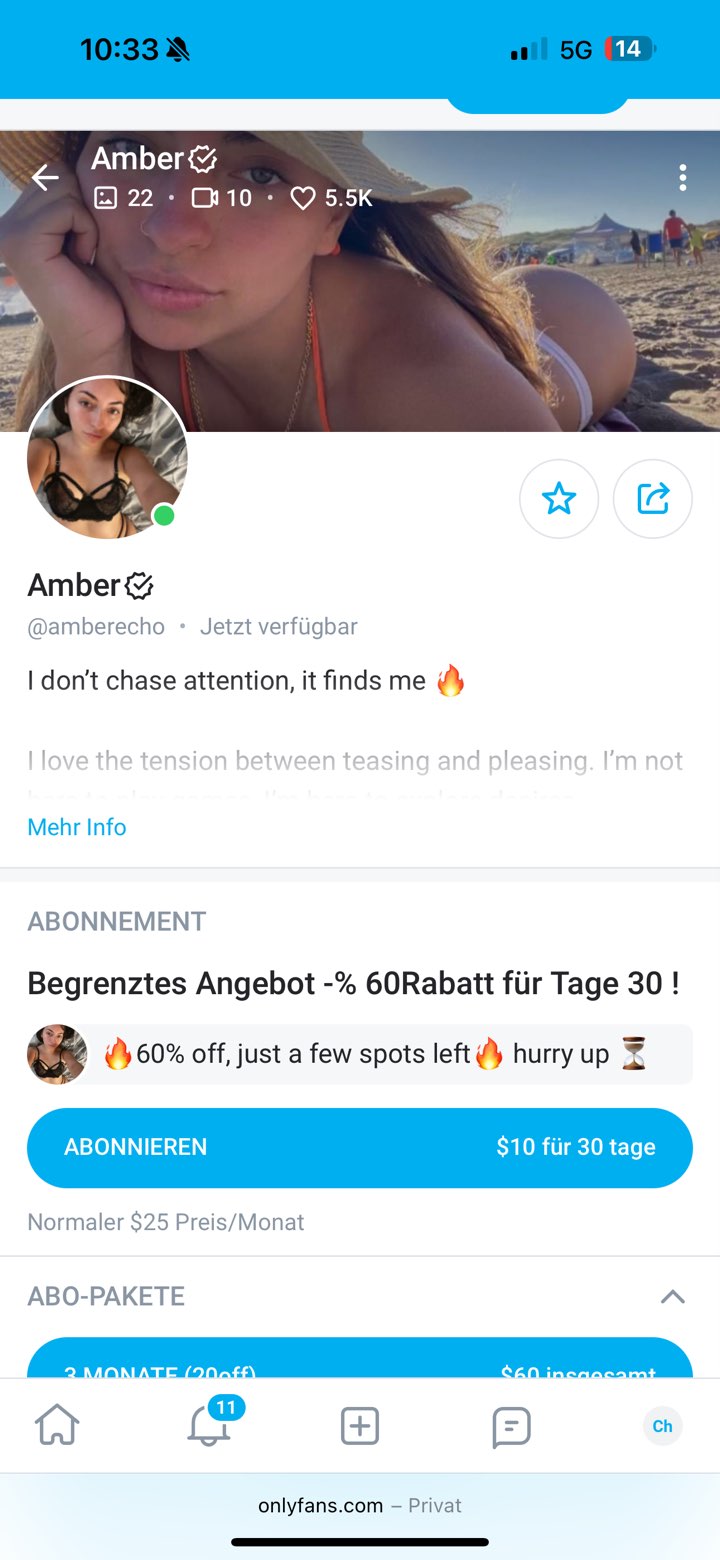This screenshot has width=720, height=1560.
Task: Expand the bio with Mehr Info
Action: 77,827
